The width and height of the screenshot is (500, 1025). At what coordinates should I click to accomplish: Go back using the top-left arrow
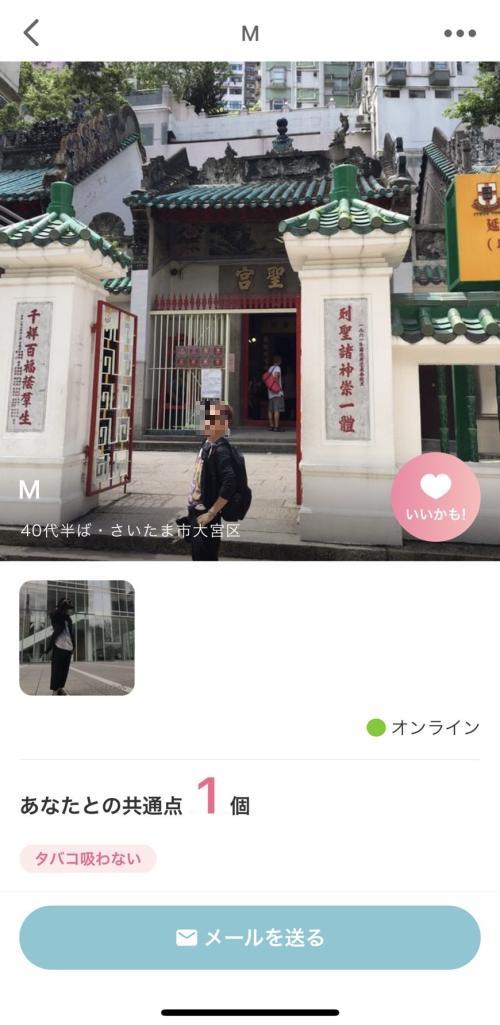pos(31,33)
